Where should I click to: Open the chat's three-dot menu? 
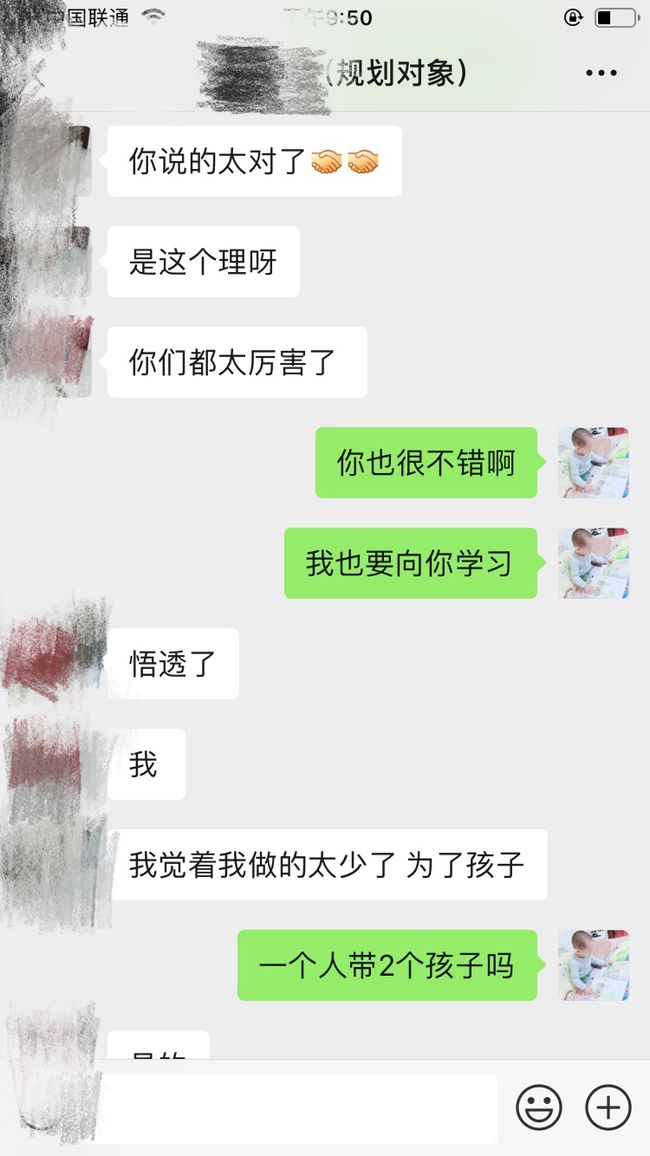(x=601, y=73)
